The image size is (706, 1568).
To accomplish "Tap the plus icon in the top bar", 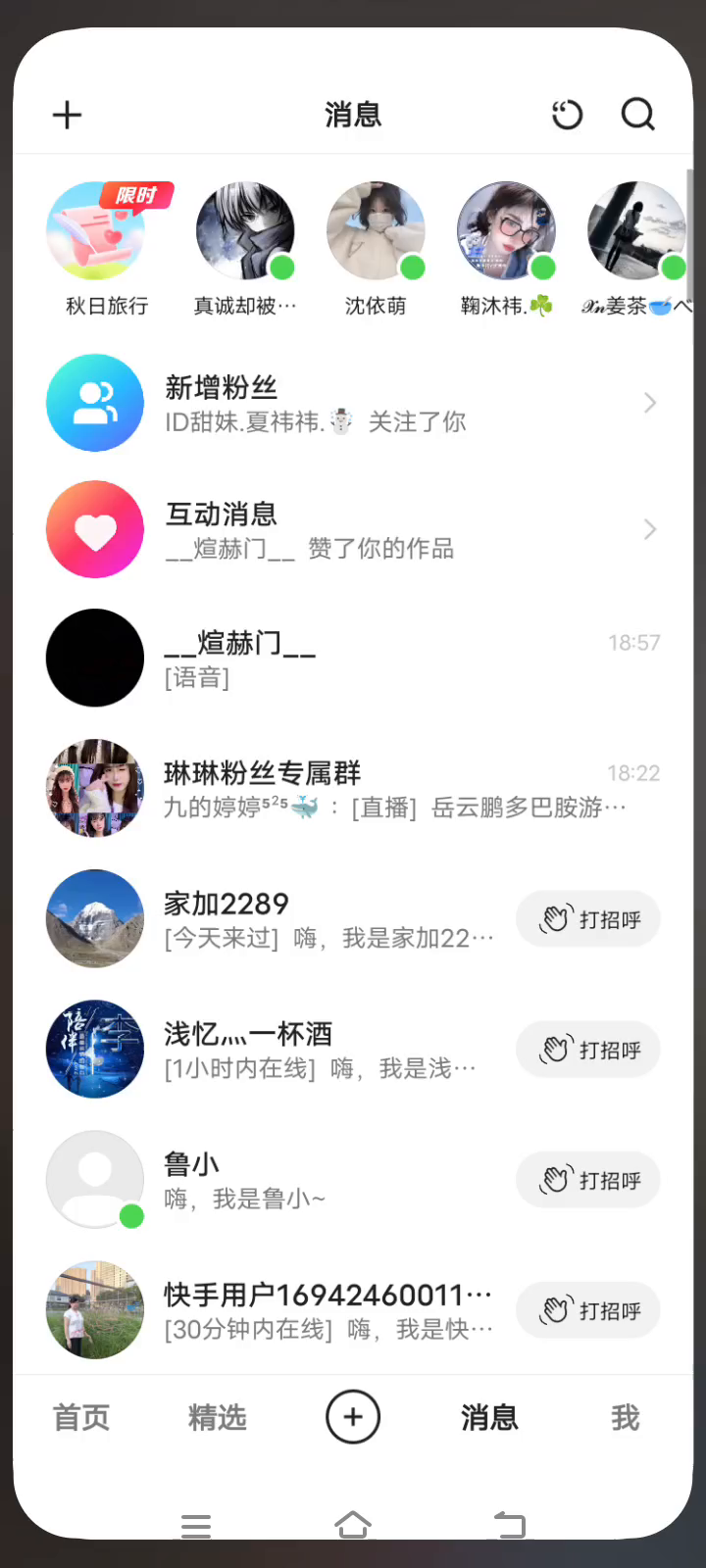I will pos(67,116).
